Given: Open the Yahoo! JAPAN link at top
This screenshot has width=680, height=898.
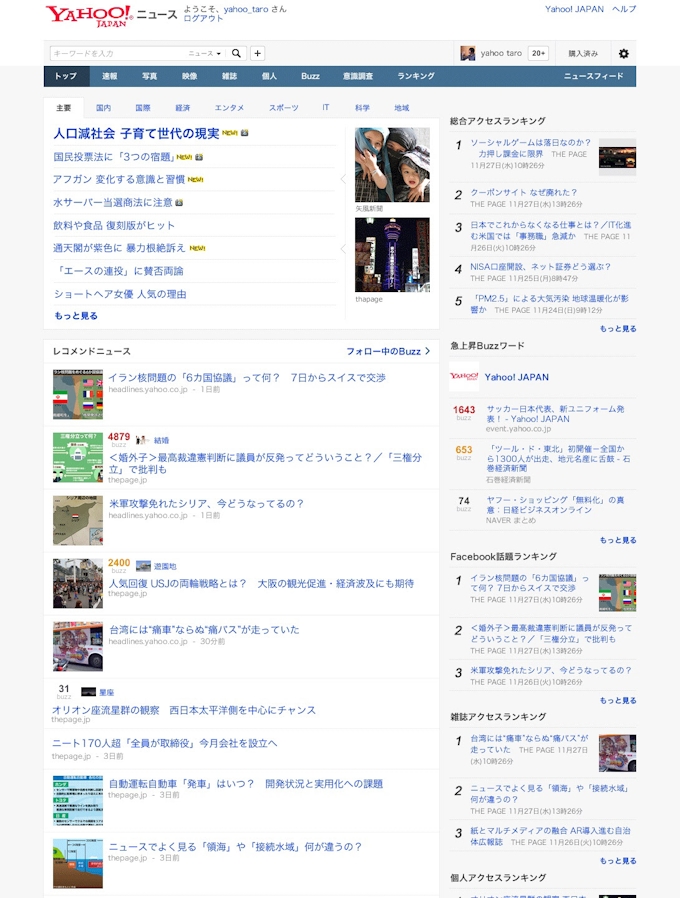Looking at the screenshot, I should pyautogui.click(x=574, y=9).
